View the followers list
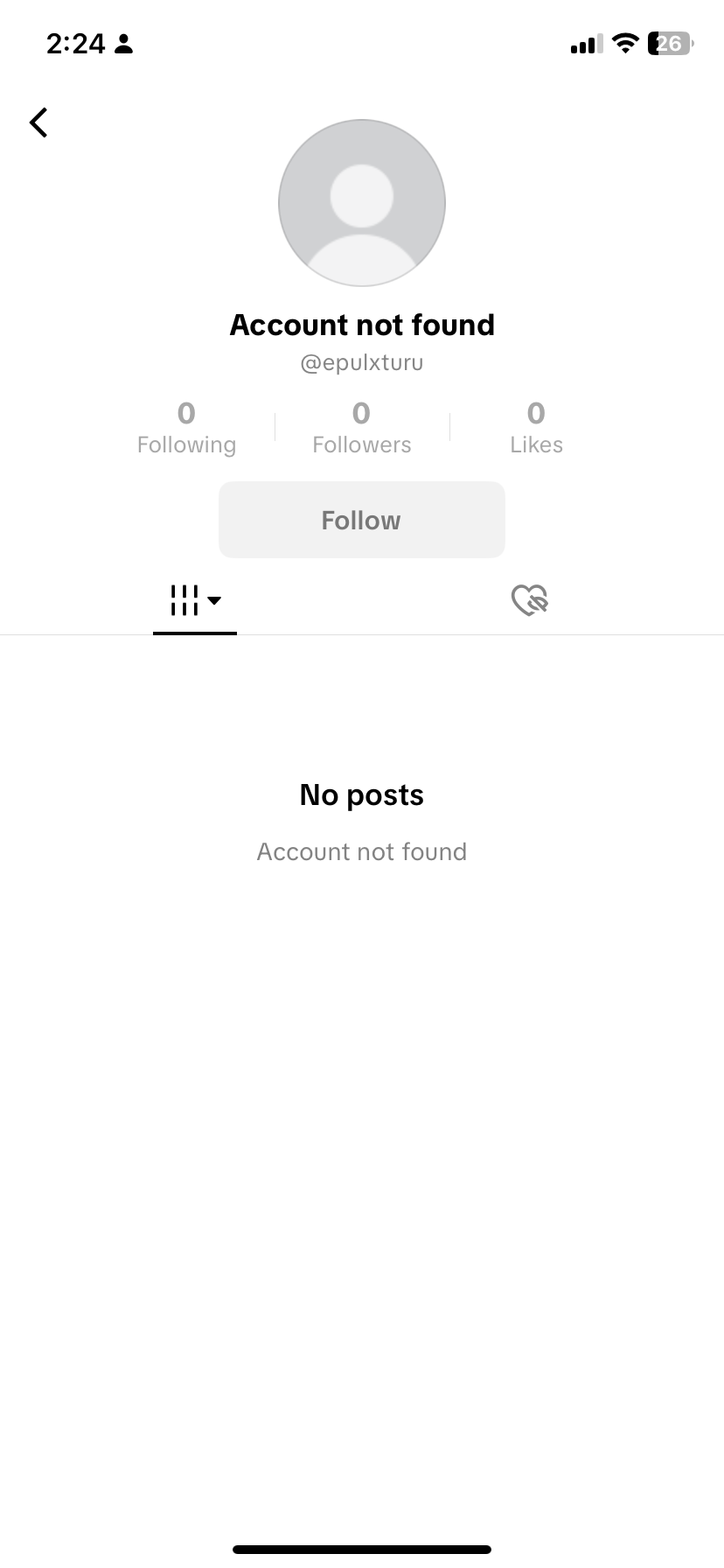 361,427
